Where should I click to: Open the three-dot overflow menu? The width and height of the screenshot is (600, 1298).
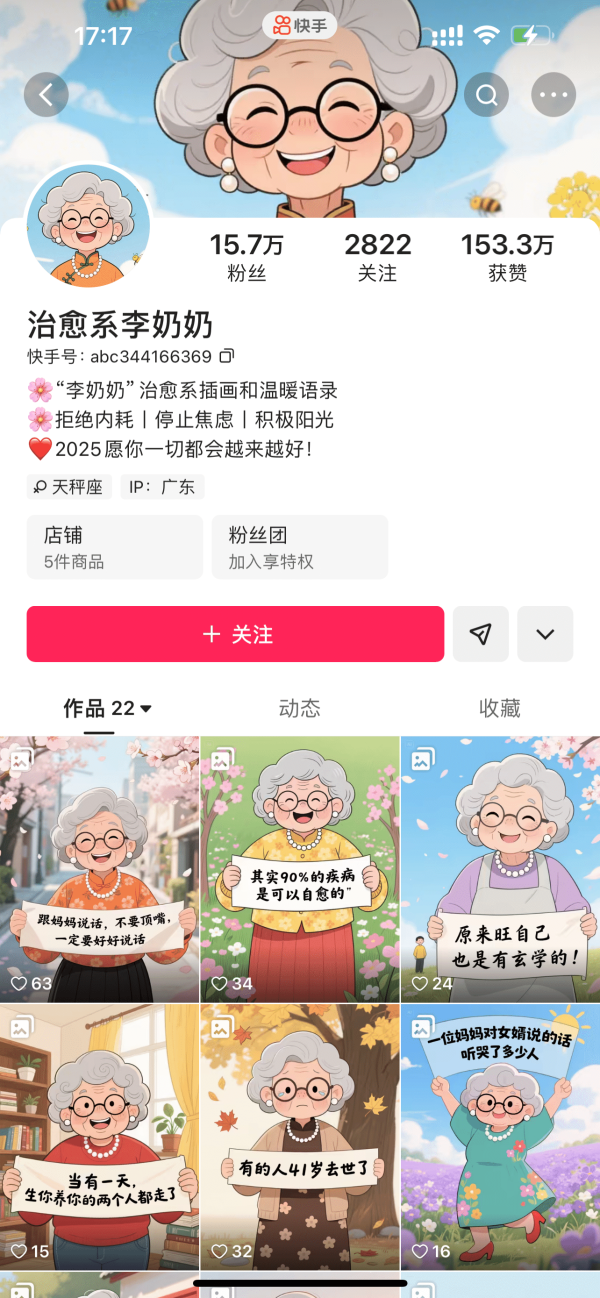click(553, 95)
